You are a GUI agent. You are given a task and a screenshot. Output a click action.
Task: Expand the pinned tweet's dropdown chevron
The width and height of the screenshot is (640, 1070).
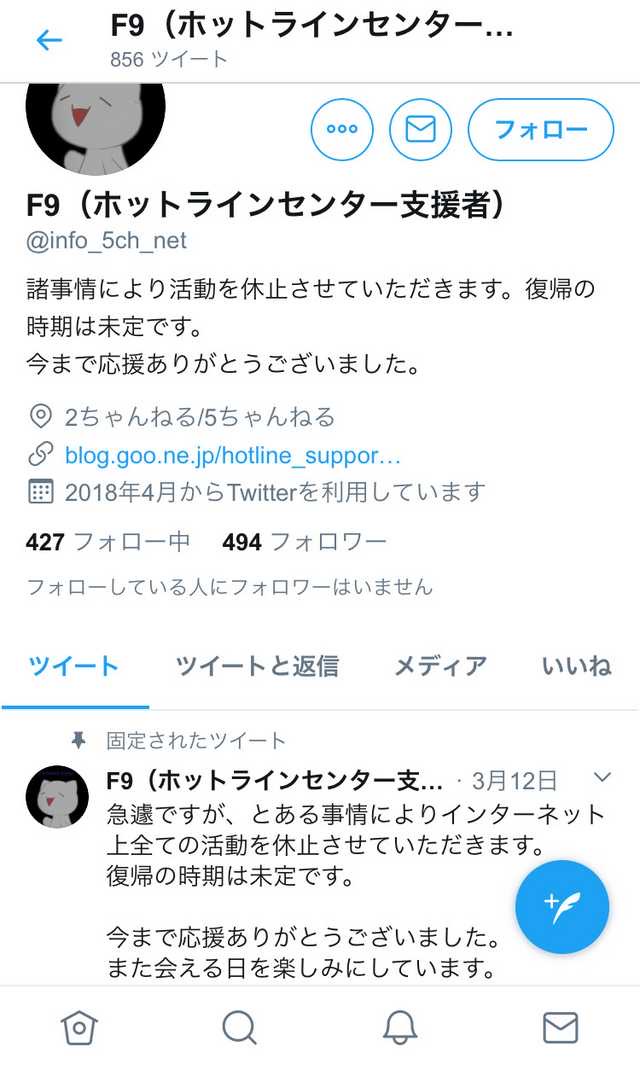[602, 777]
